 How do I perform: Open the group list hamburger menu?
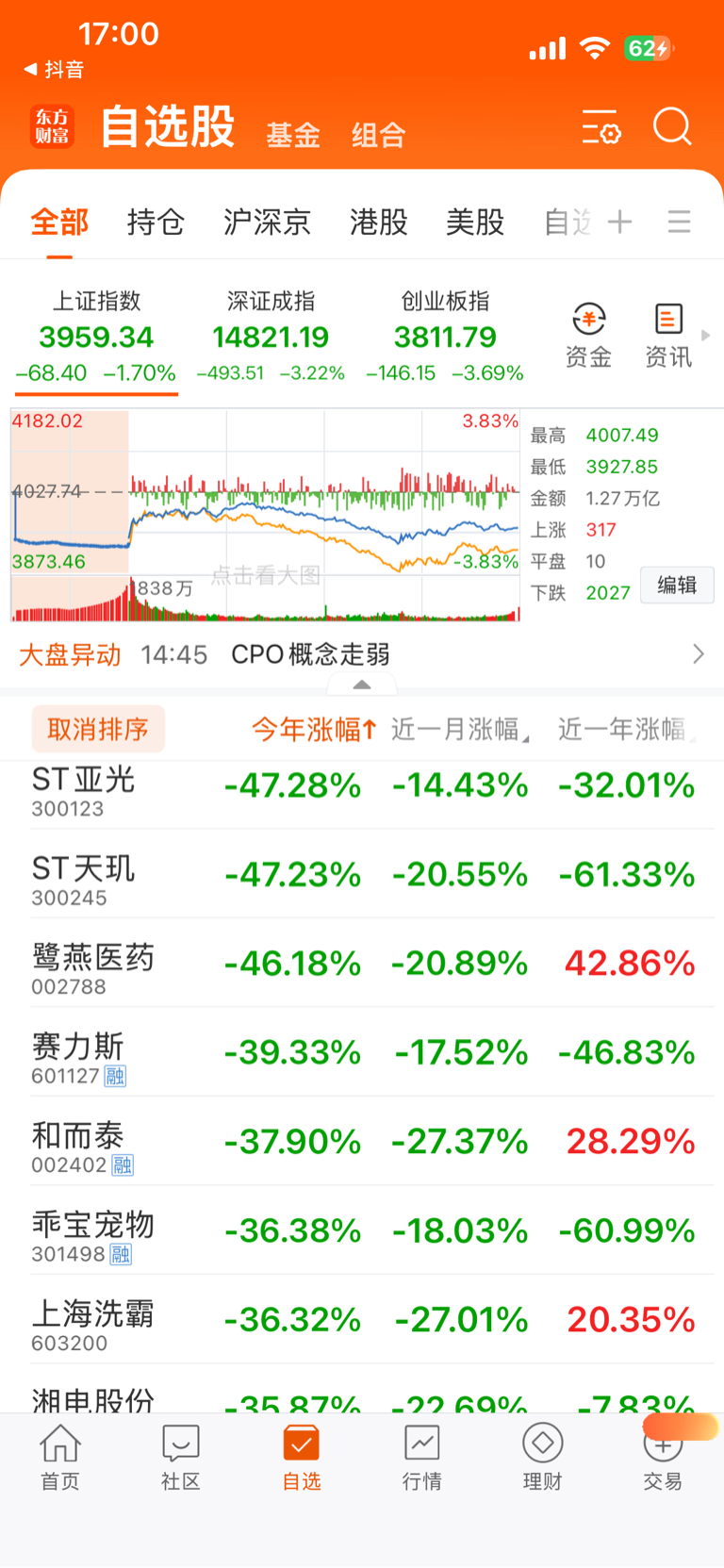[679, 223]
